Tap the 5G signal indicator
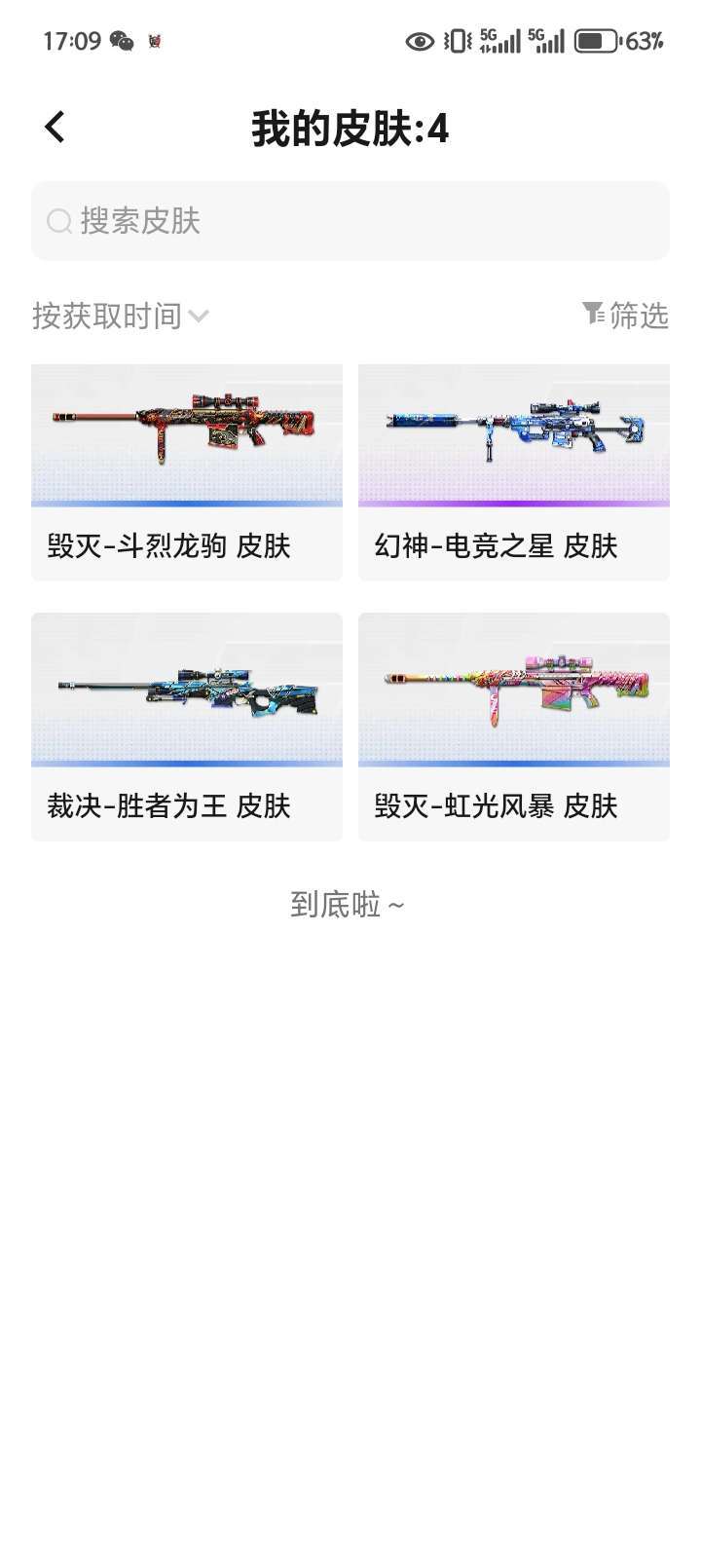Viewport: 701px width, 1568px height. (498, 41)
